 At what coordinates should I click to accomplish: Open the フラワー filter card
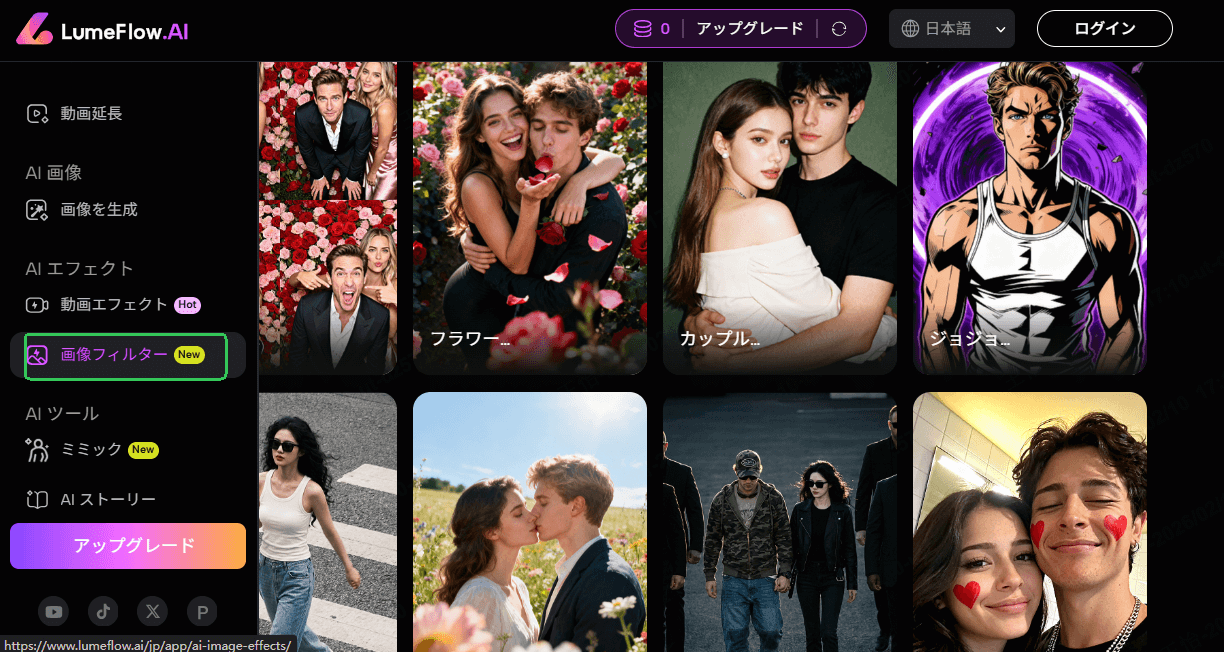pyautogui.click(x=529, y=218)
